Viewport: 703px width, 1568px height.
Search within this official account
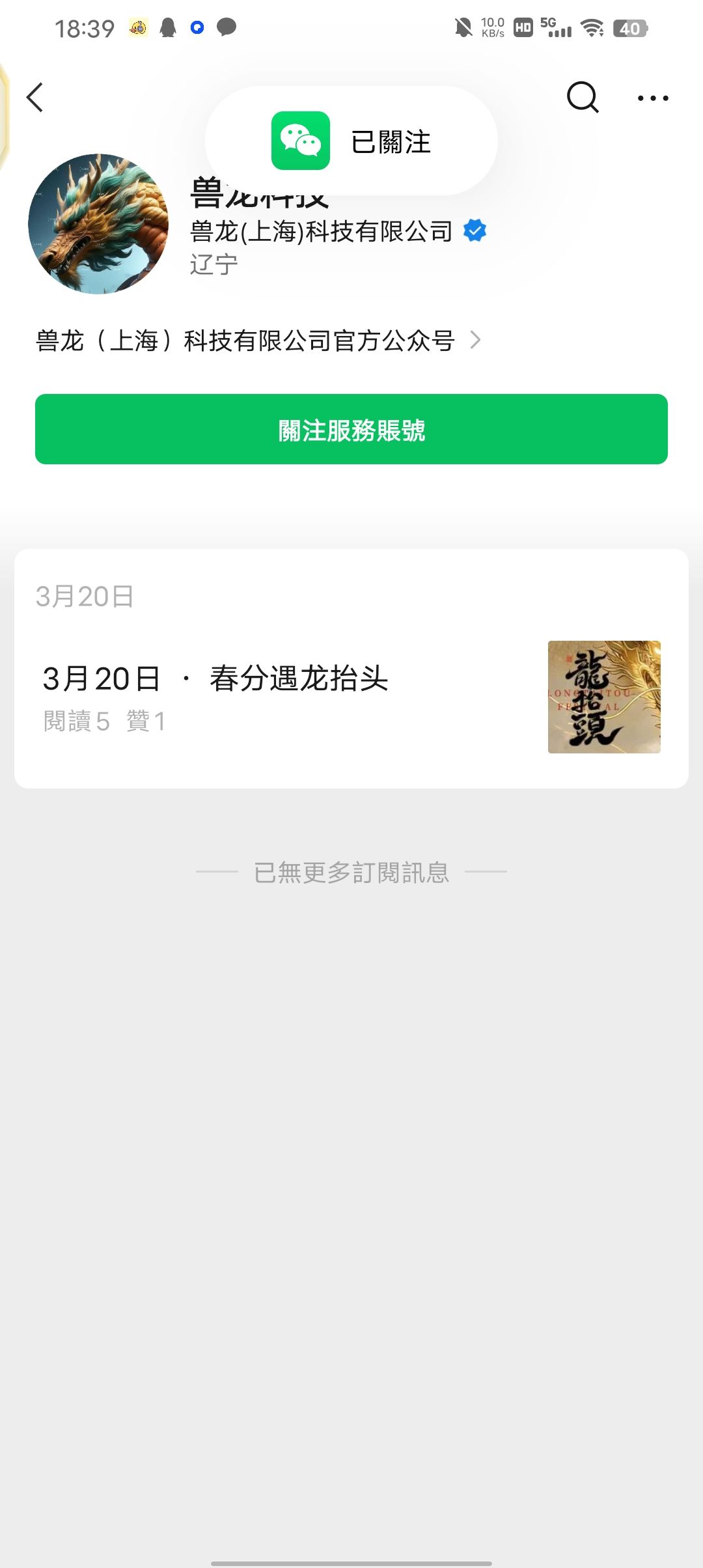pyautogui.click(x=582, y=98)
